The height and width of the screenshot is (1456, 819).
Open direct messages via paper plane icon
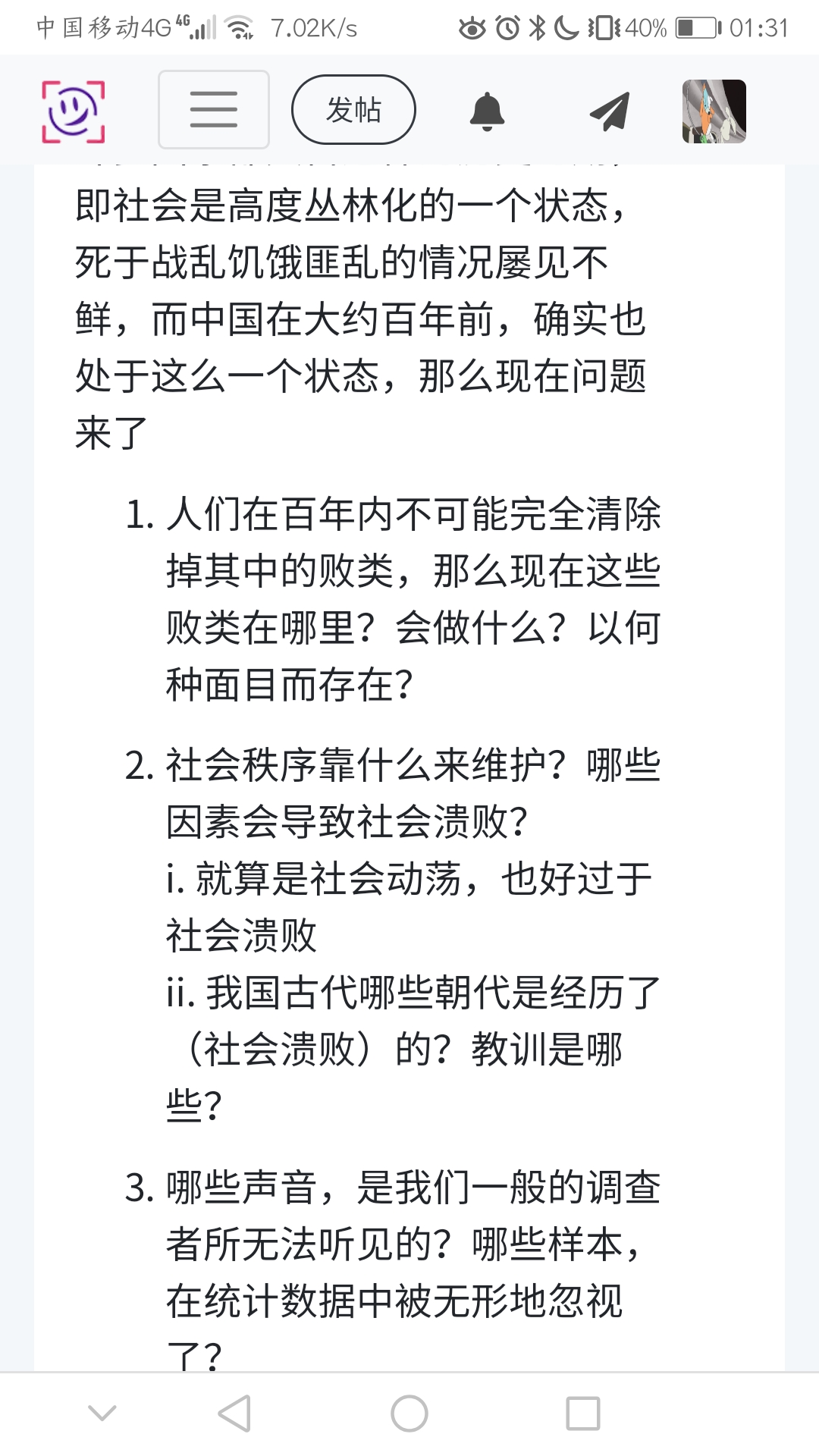tap(610, 111)
